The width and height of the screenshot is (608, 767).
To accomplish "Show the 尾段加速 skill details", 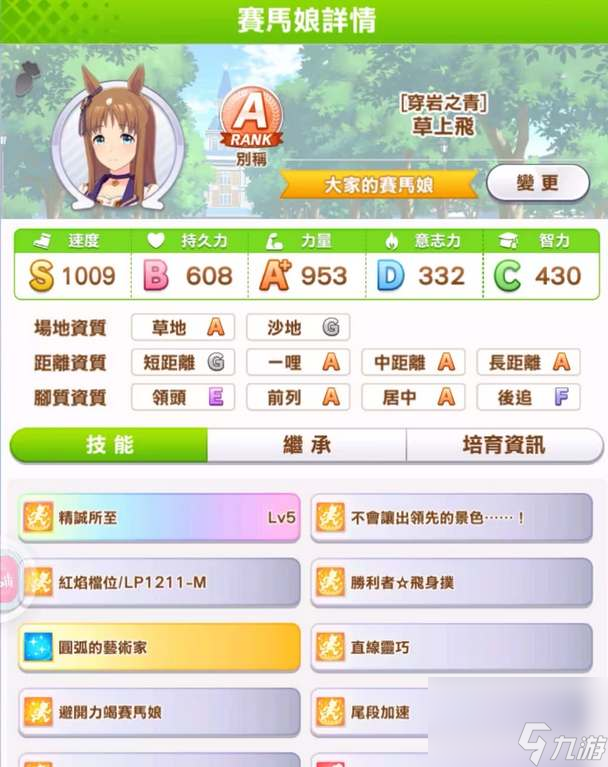I will [x=452, y=712].
